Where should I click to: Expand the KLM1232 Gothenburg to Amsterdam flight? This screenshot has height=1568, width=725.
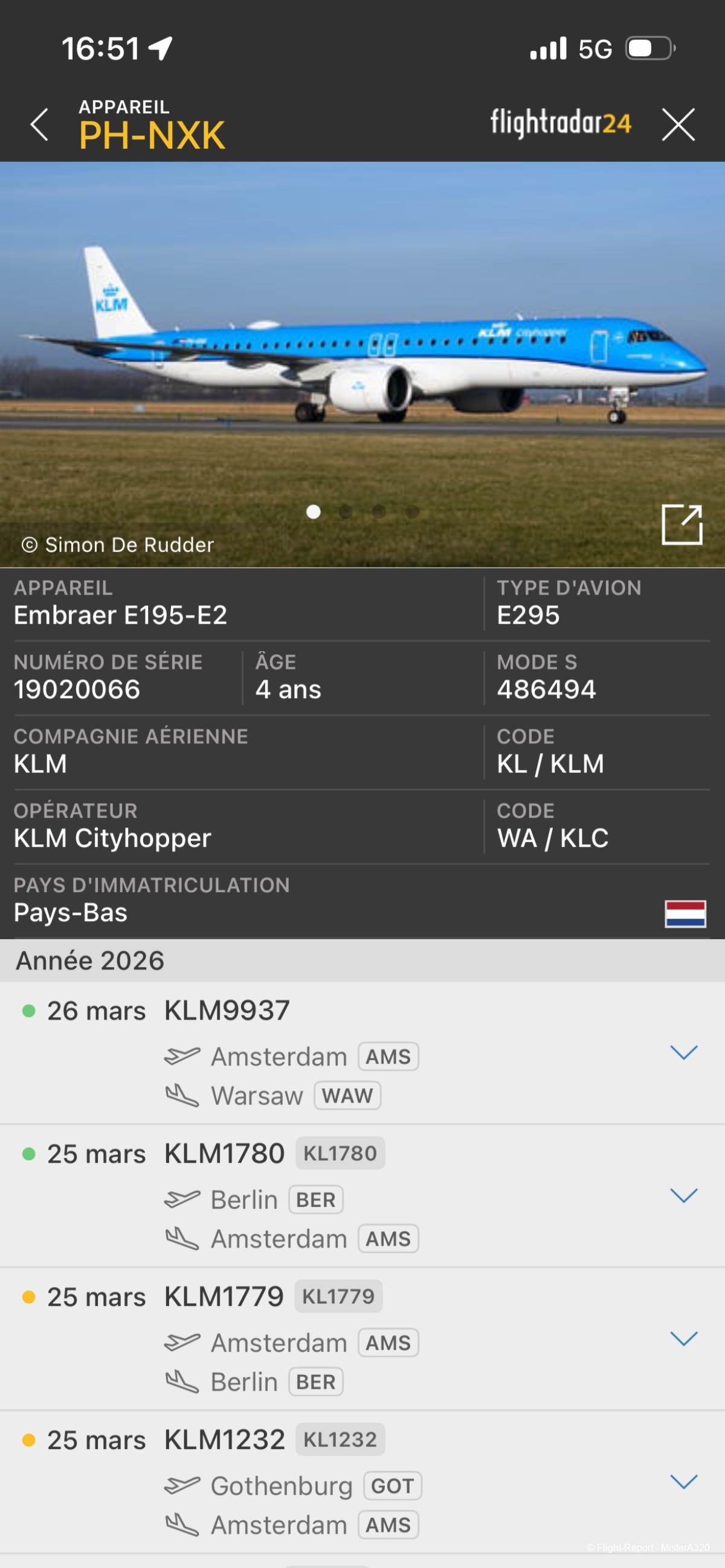coord(683,1482)
